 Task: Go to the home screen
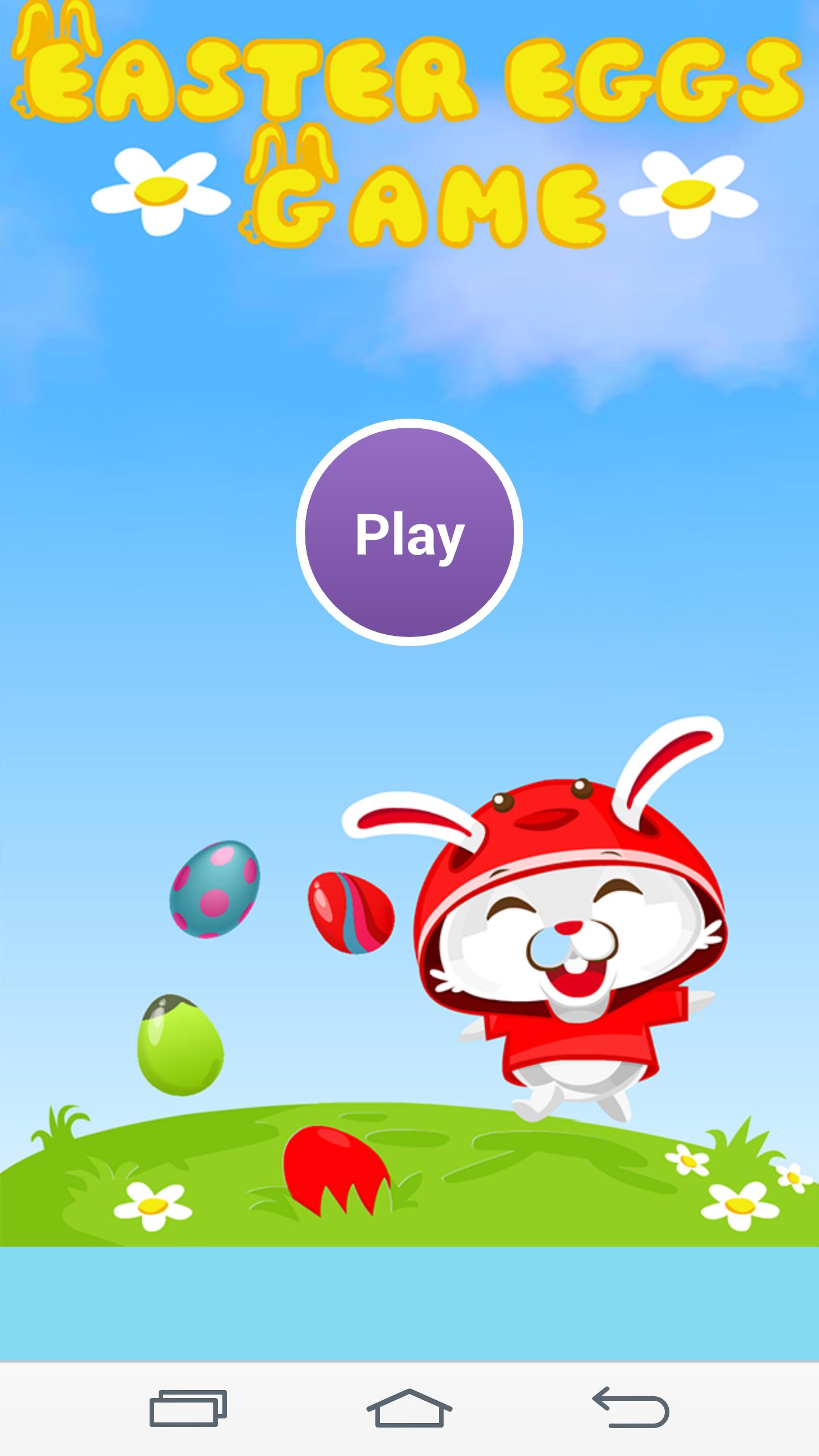click(x=409, y=1408)
